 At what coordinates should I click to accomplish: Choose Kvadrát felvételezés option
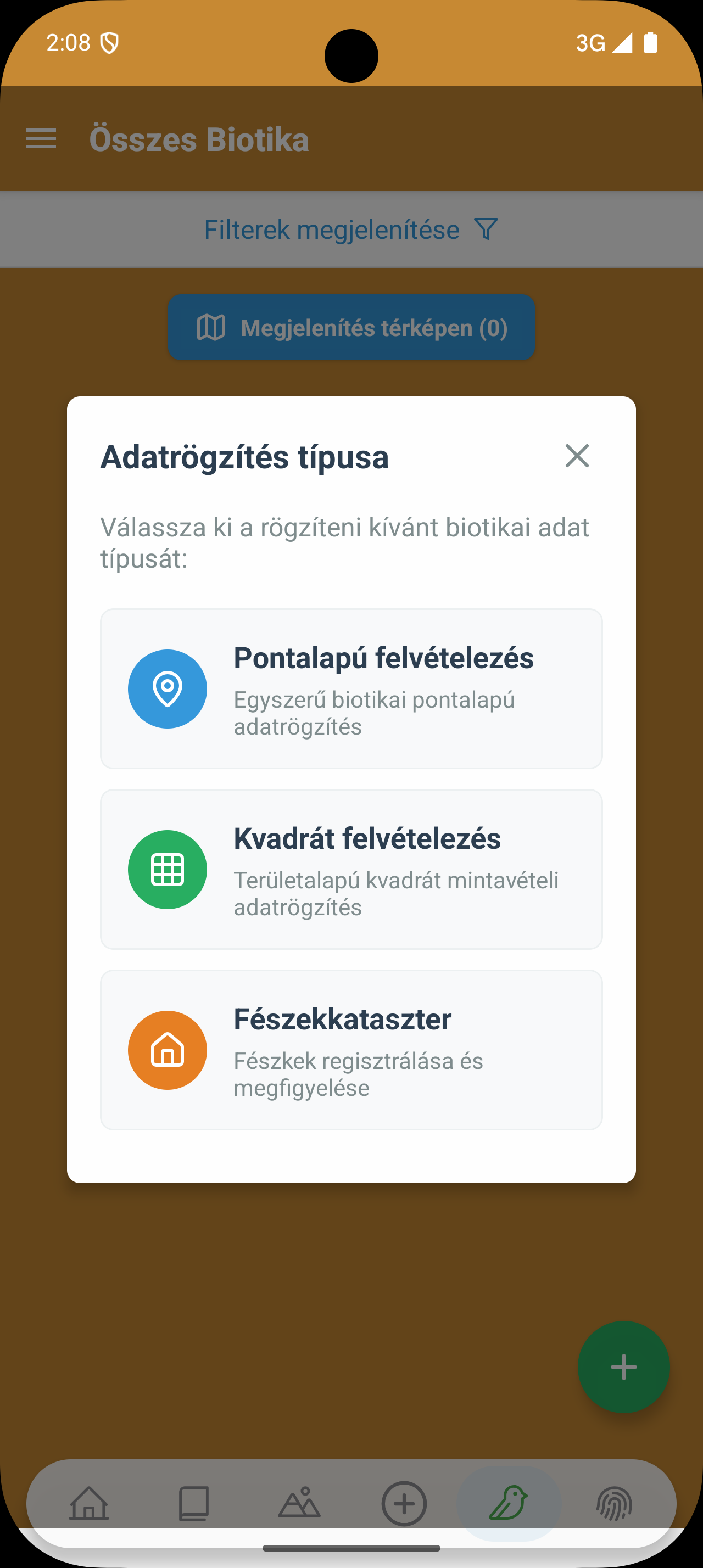pyautogui.click(x=351, y=869)
